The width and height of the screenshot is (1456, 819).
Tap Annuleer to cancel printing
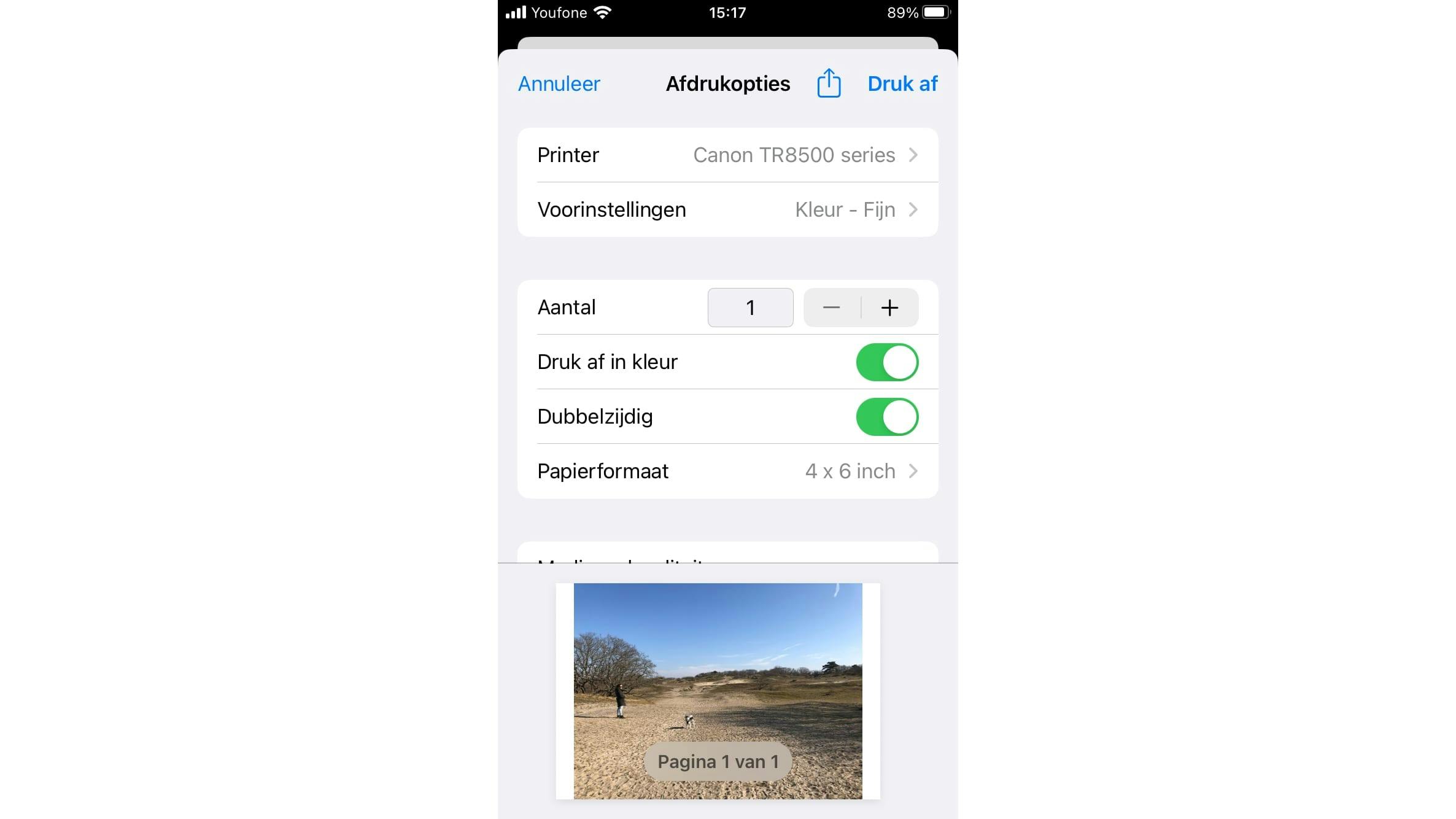coord(559,83)
